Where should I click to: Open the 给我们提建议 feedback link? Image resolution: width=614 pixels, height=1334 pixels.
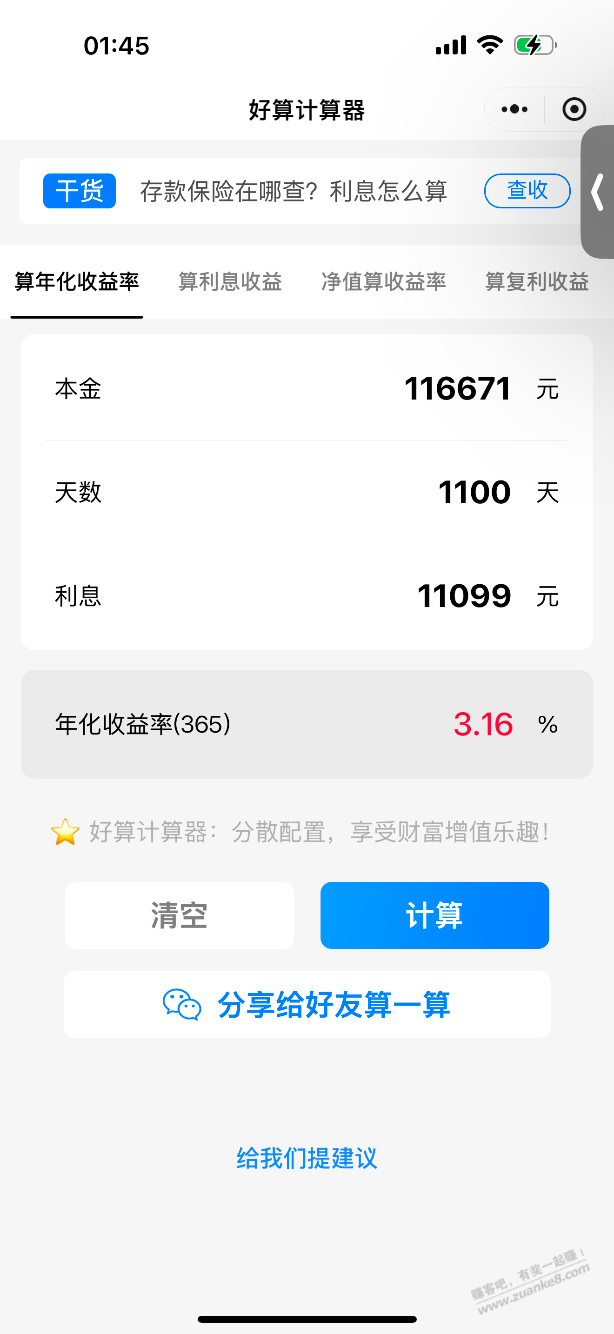point(307,1158)
